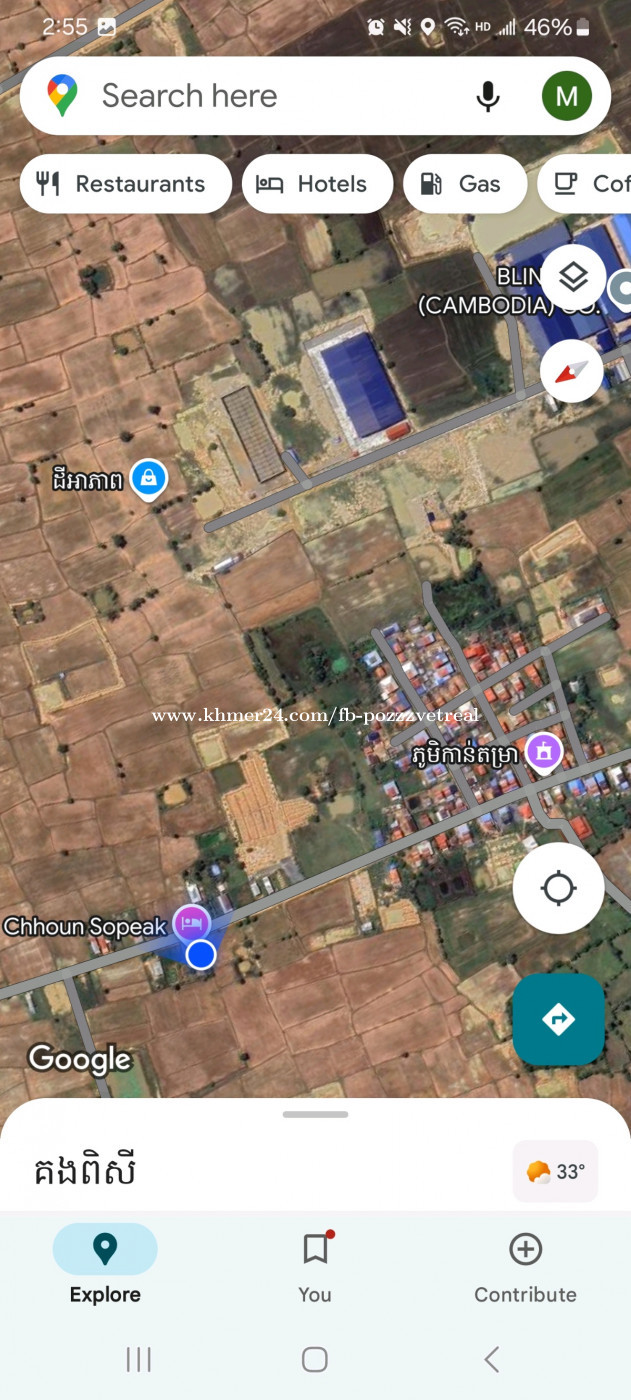Open the account profile avatar M

point(567,96)
